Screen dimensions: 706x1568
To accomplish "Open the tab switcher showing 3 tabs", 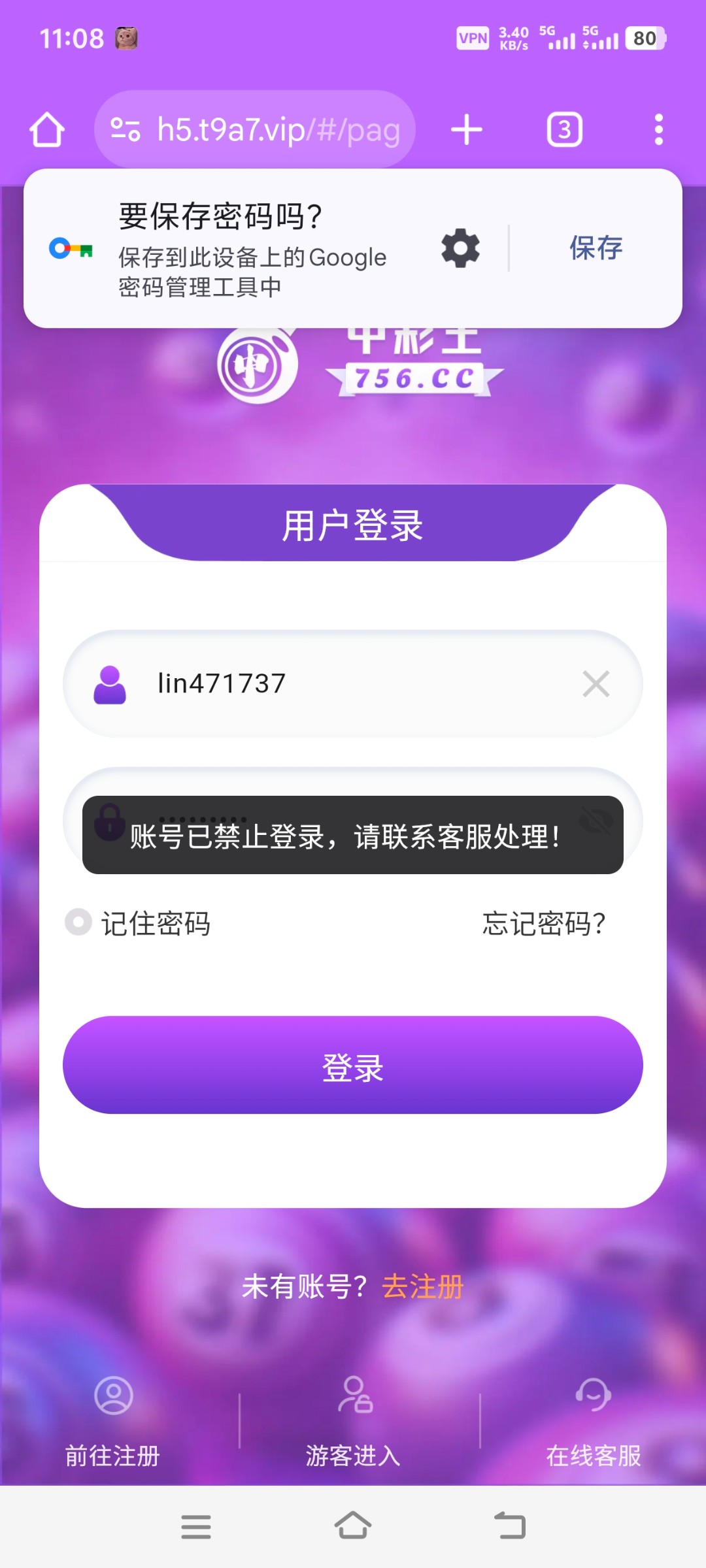I will [x=564, y=129].
